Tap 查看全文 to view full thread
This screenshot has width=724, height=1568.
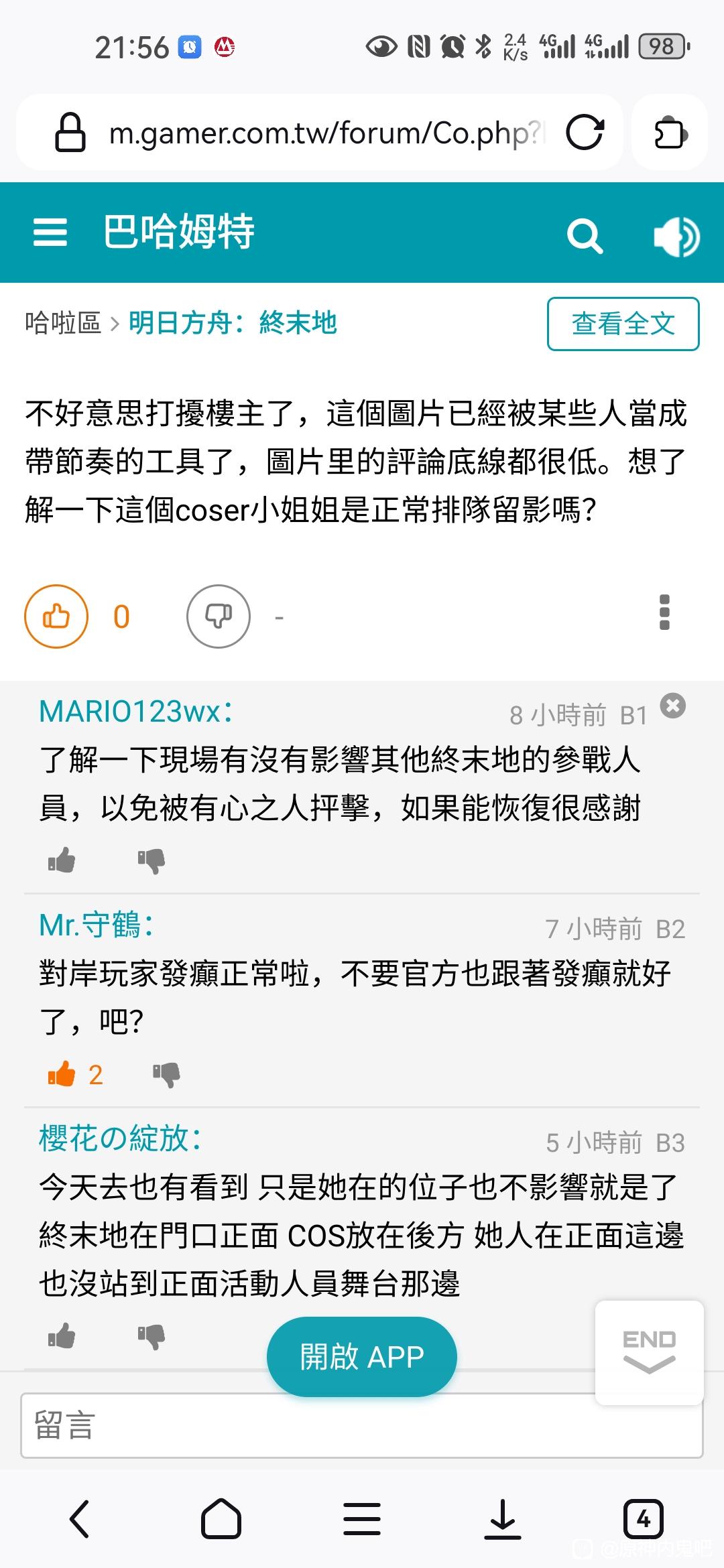click(x=623, y=324)
